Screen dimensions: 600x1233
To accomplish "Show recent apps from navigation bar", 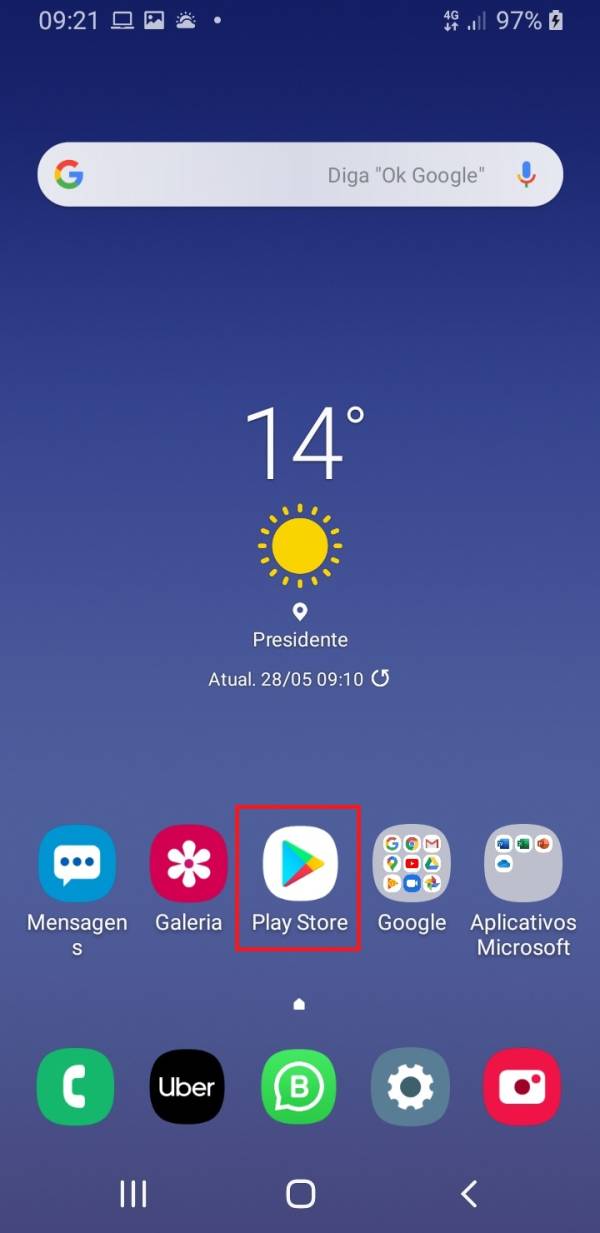I will (x=133, y=1193).
